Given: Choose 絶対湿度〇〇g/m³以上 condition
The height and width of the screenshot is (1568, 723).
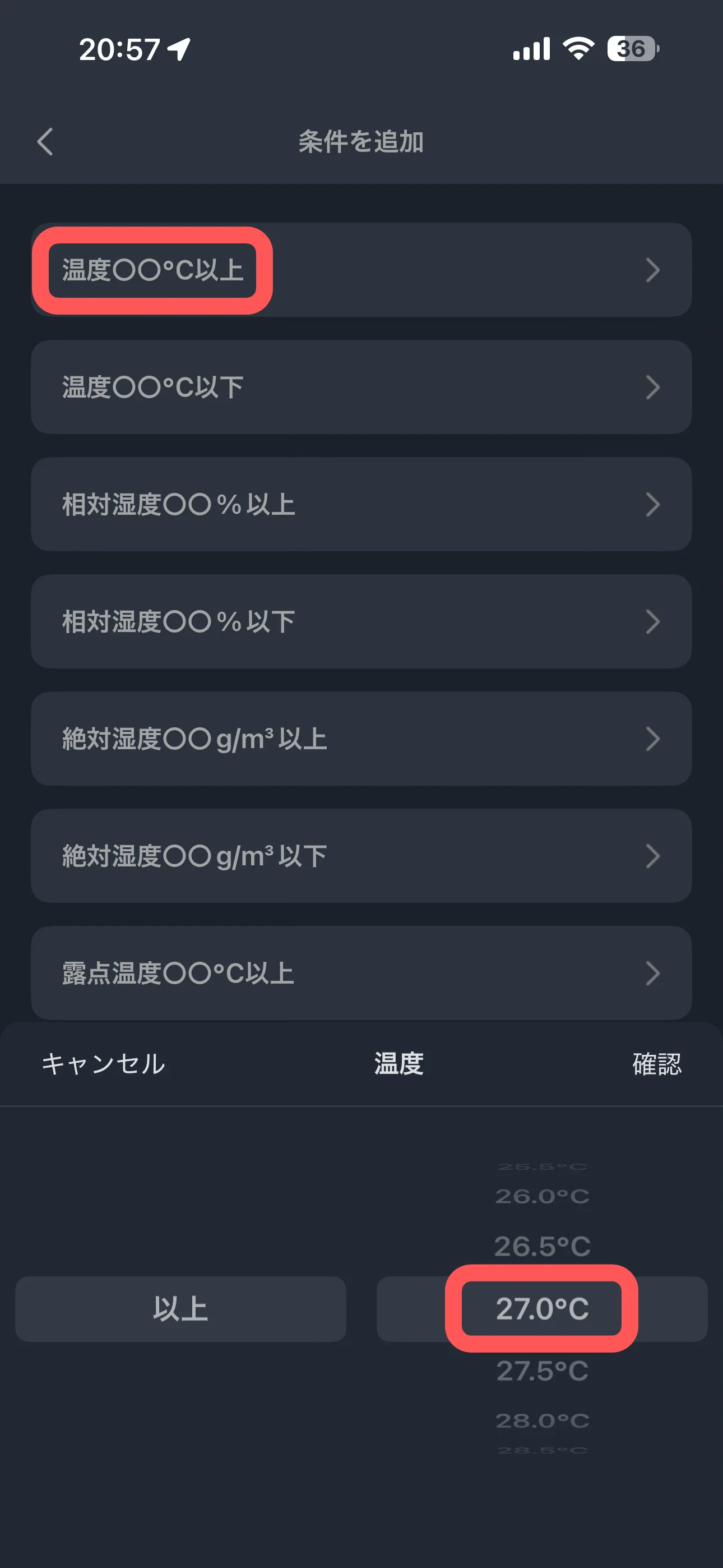Looking at the screenshot, I should (360, 739).
